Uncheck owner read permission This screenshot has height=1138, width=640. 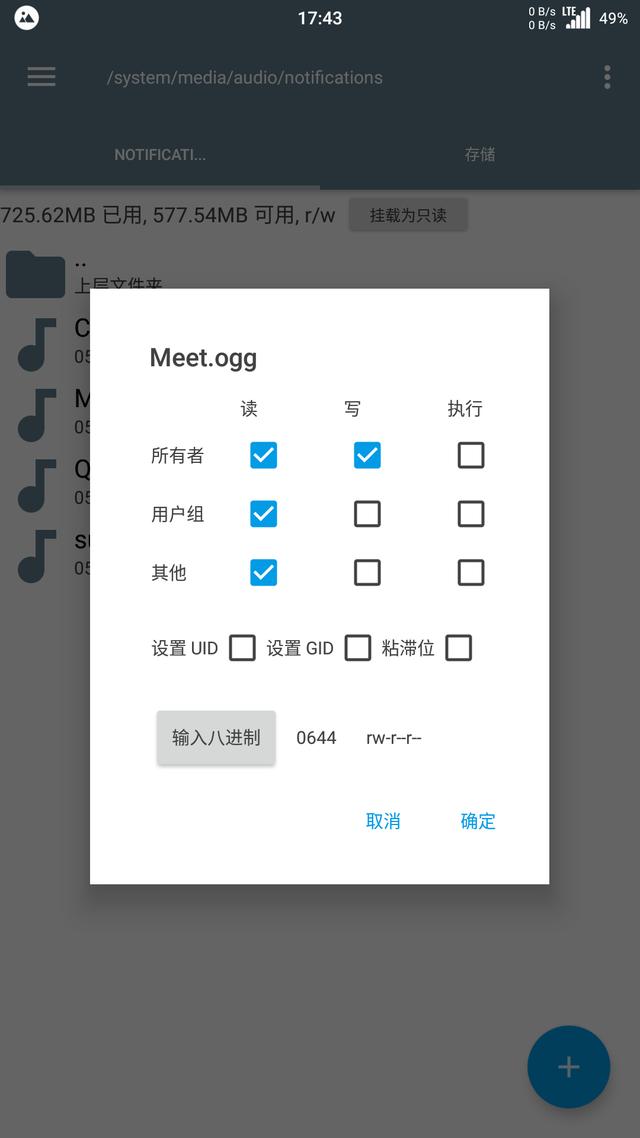coord(263,455)
